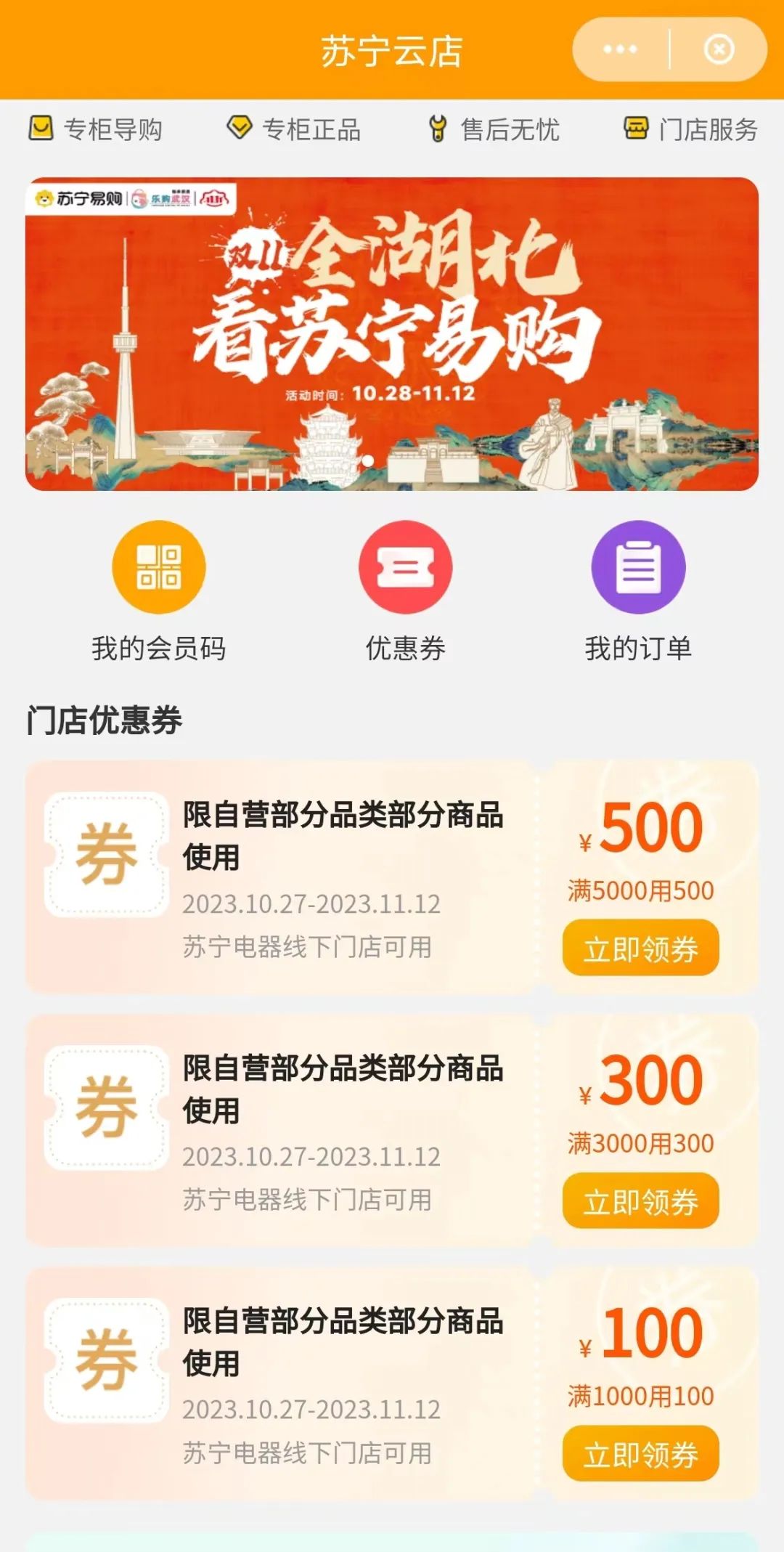Claim the ¥500 coupon with 立即领券

pos(640,948)
